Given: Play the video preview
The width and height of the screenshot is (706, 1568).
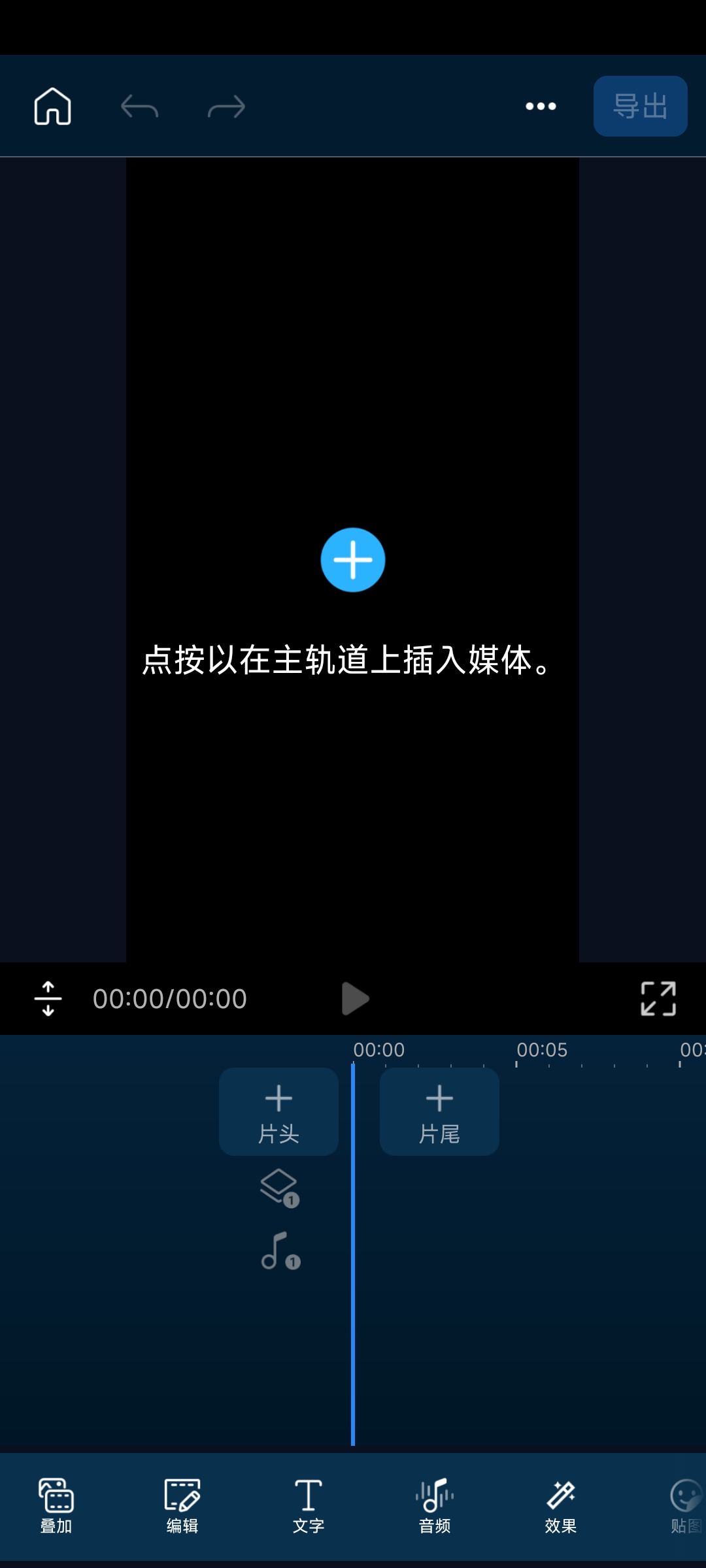Looking at the screenshot, I should click(x=355, y=998).
